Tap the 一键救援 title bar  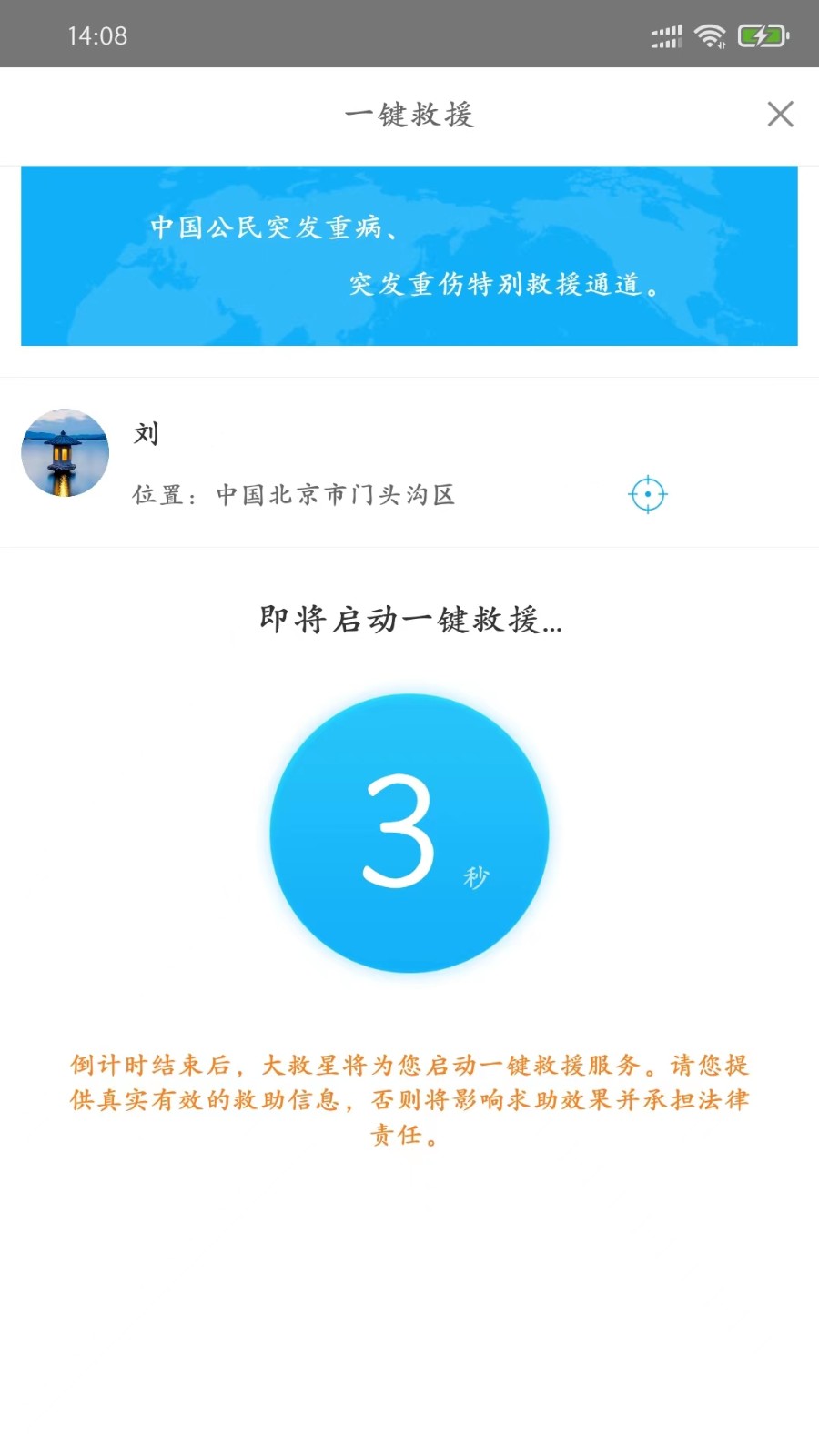click(x=409, y=115)
